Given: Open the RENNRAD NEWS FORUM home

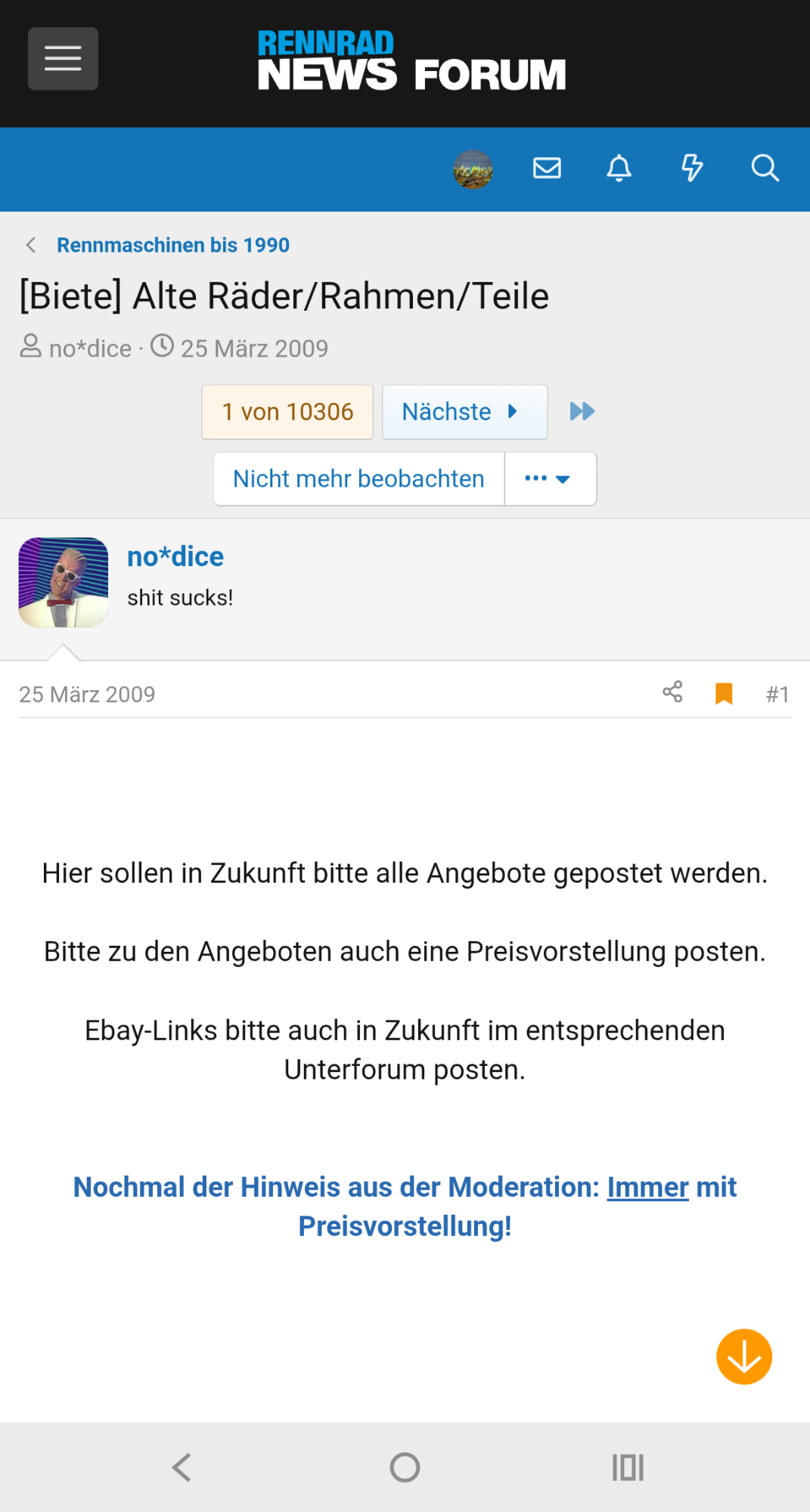Looking at the screenshot, I should tap(411, 60).
